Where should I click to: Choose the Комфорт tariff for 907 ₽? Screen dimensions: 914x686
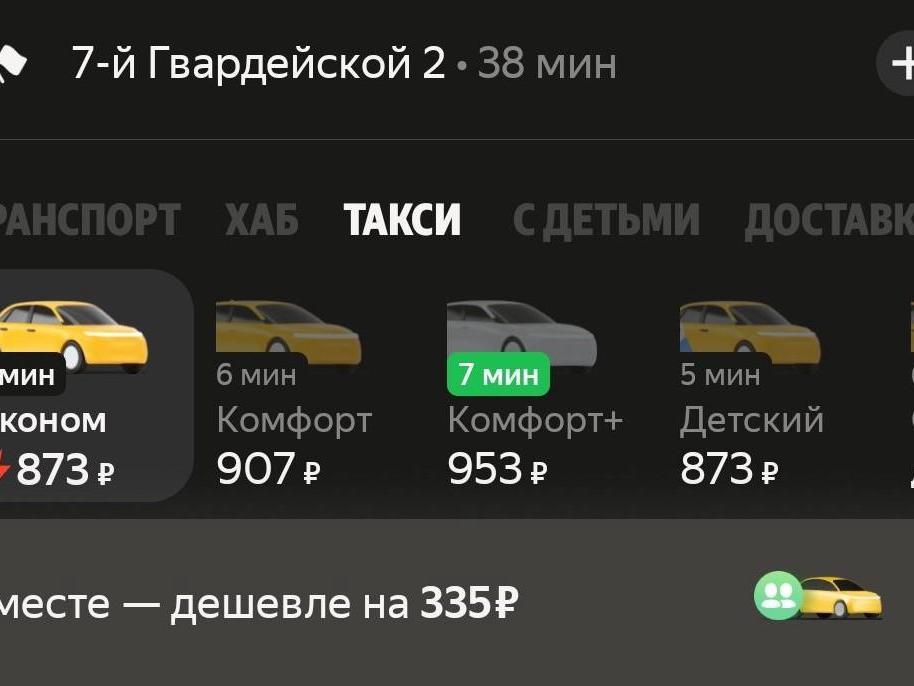[293, 390]
